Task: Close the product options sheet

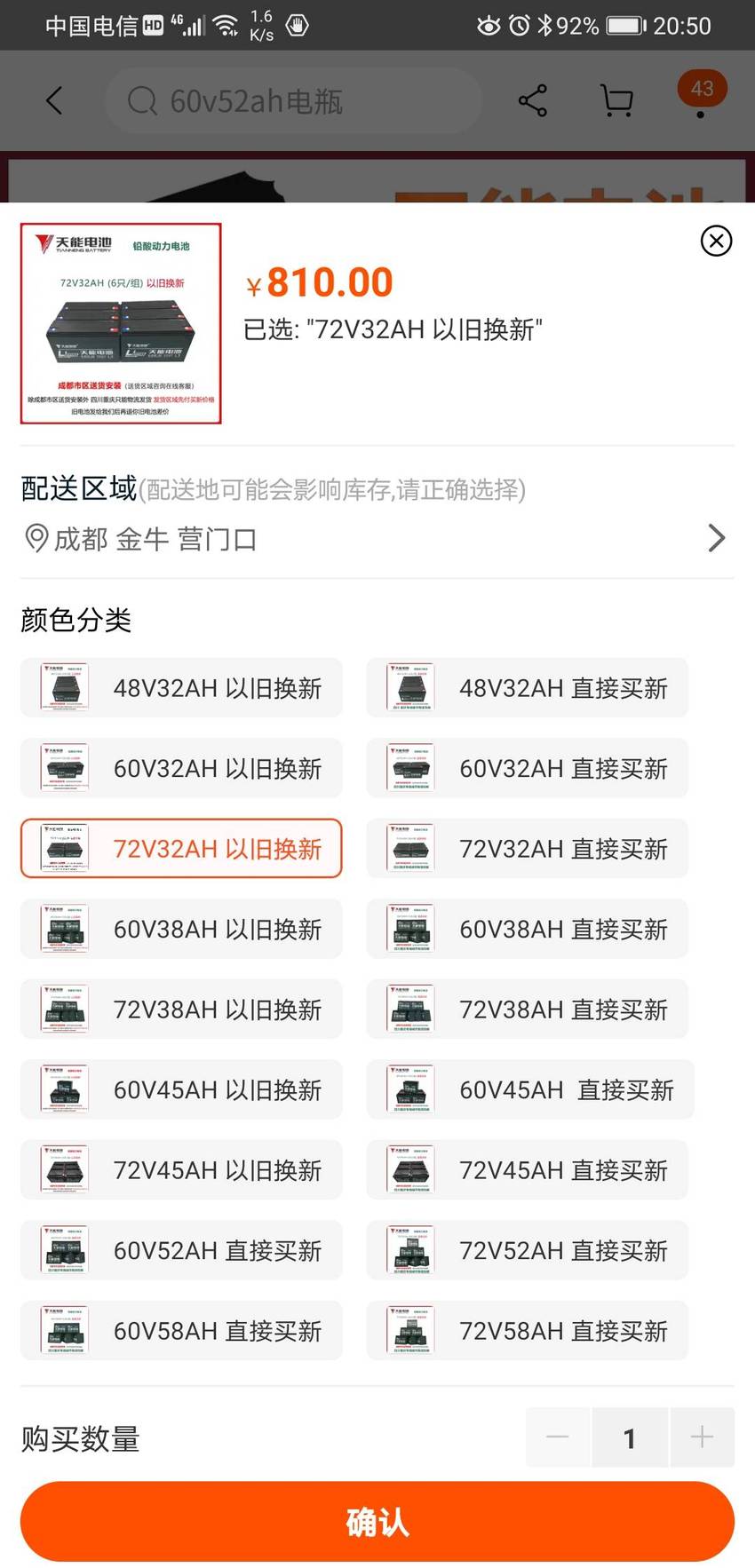Action: click(x=716, y=241)
